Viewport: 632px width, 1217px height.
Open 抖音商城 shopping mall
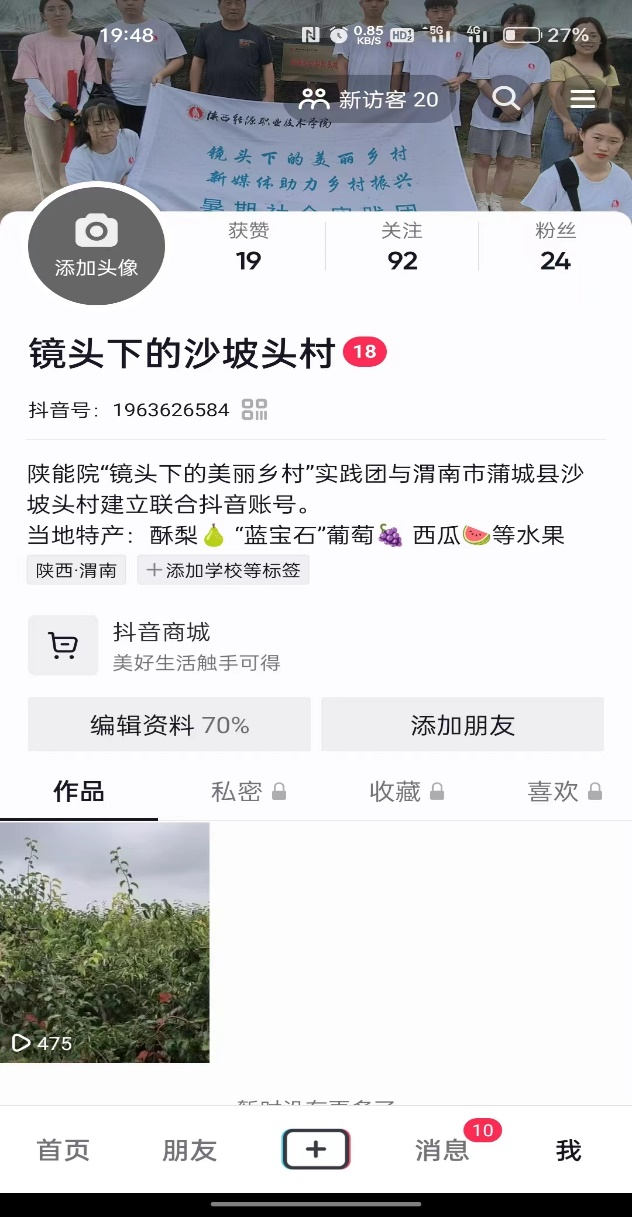160,646
